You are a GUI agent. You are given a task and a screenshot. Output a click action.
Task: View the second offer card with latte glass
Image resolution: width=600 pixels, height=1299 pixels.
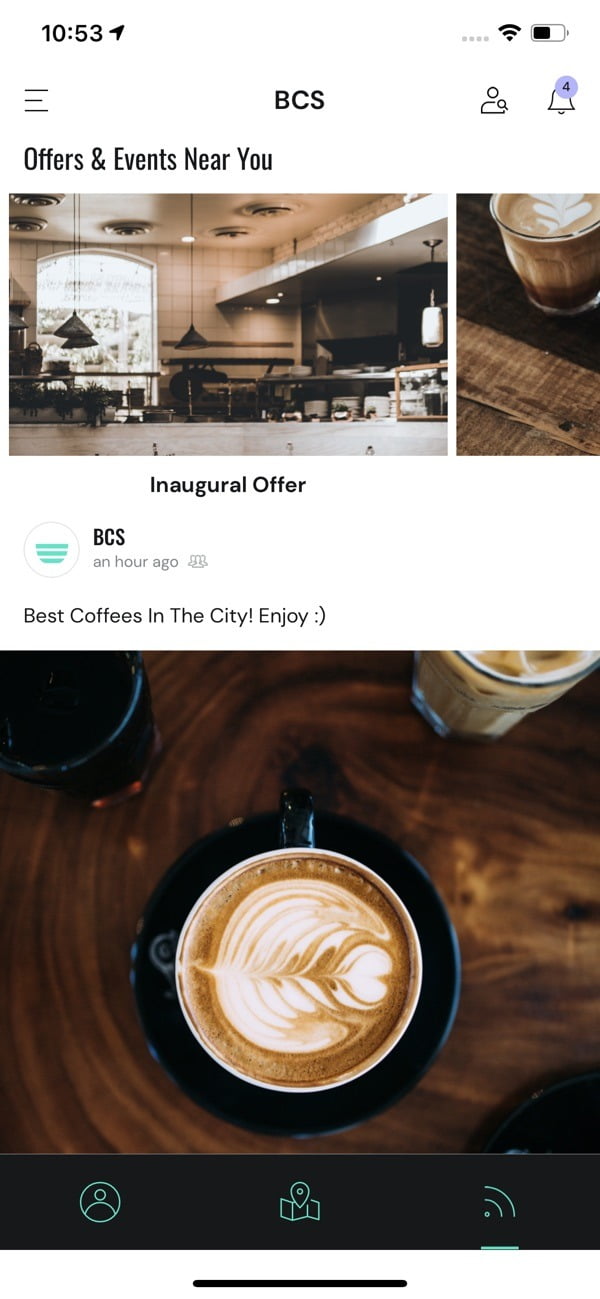click(528, 324)
